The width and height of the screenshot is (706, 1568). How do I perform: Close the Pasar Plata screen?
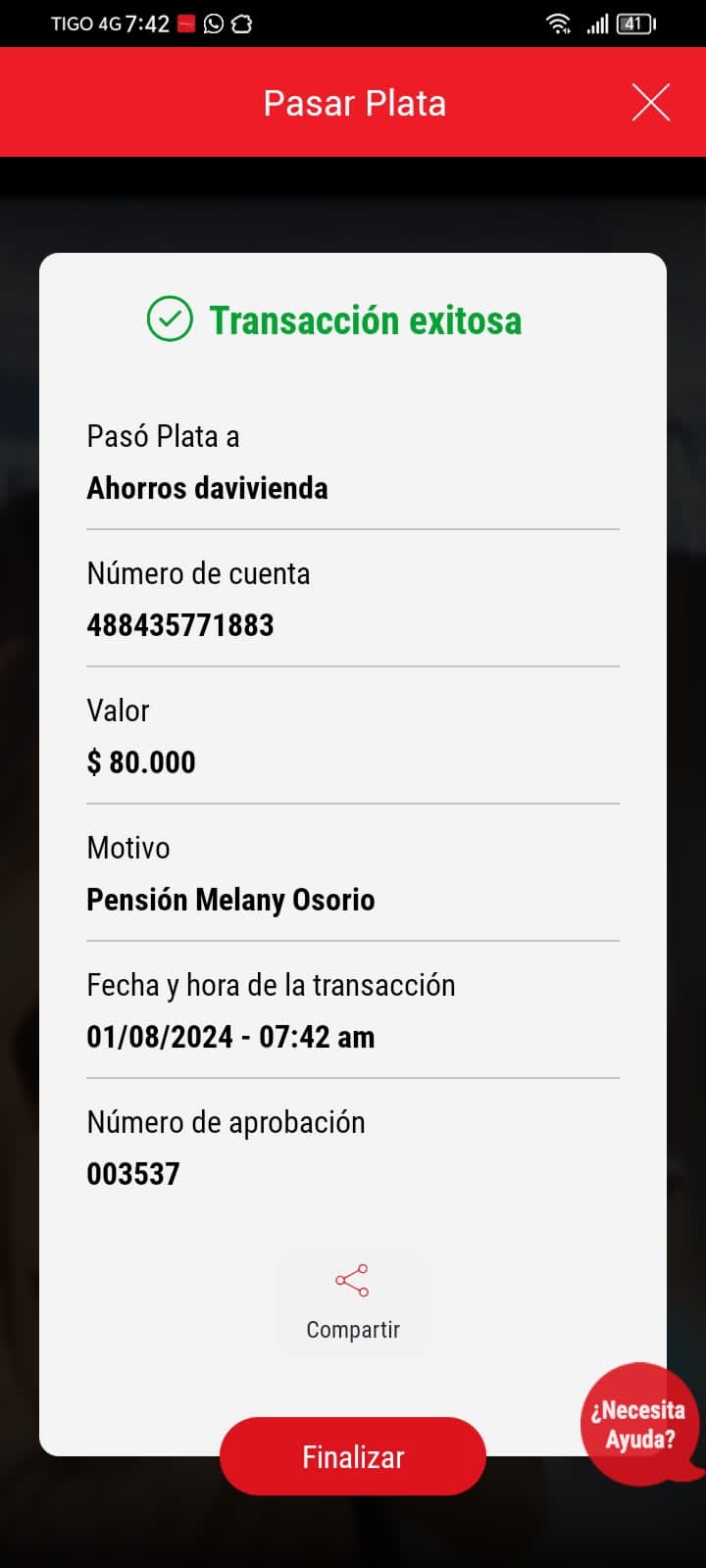pos(651,103)
